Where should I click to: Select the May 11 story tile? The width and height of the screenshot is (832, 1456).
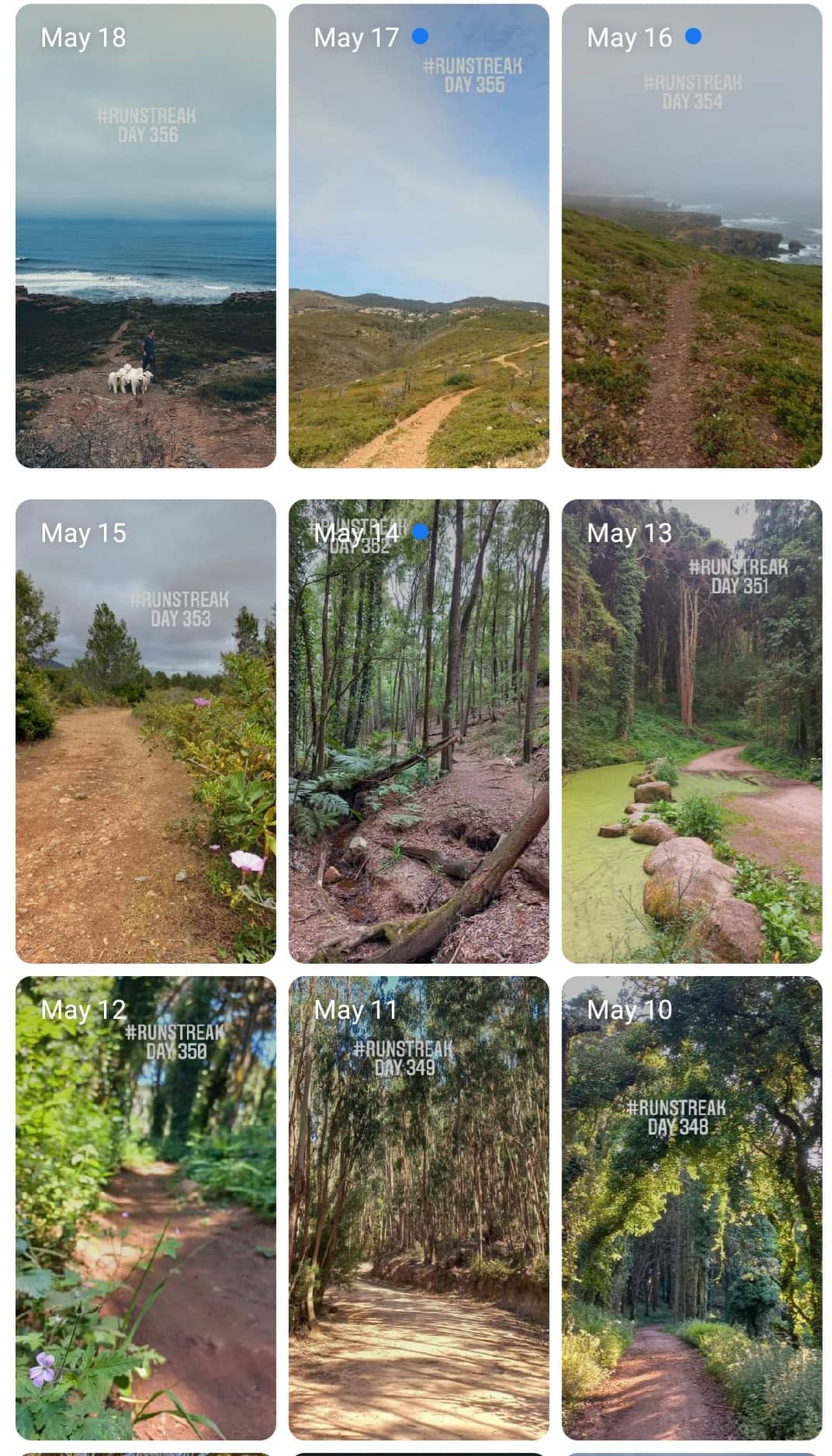(419, 1208)
